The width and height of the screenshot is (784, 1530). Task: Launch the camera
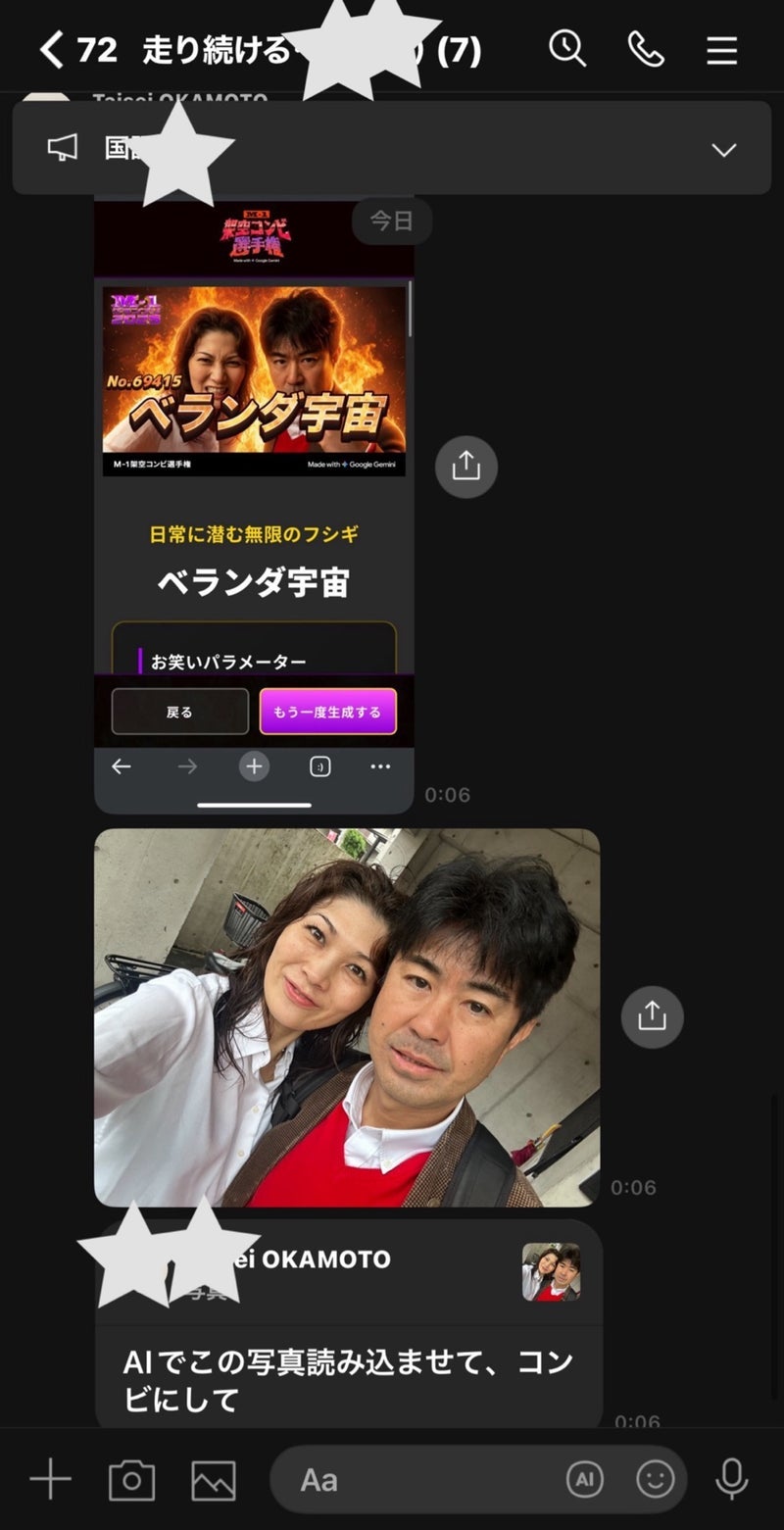coord(131,1479)
